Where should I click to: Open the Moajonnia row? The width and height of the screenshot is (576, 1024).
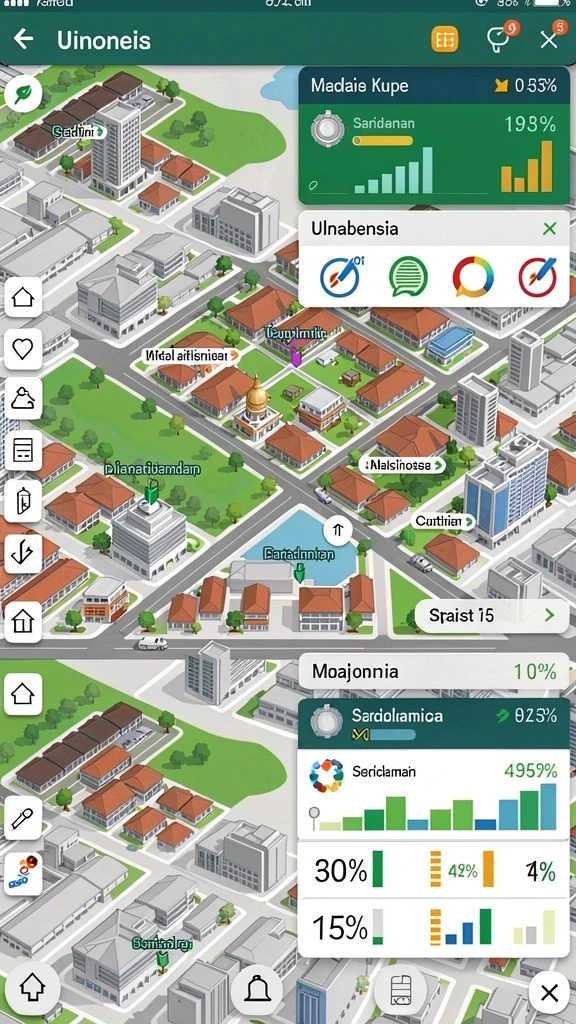434,671
